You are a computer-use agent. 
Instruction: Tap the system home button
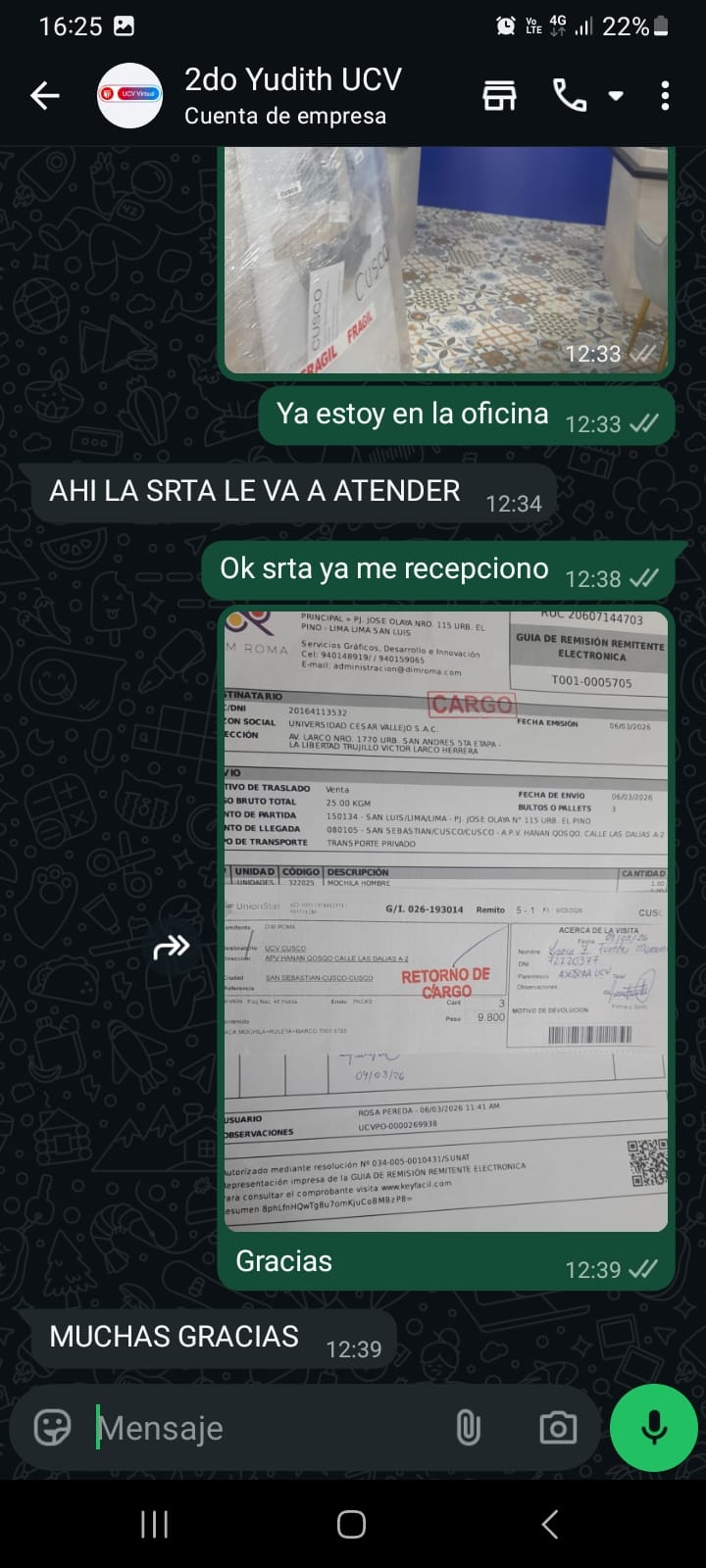(x=351, y=1524)
